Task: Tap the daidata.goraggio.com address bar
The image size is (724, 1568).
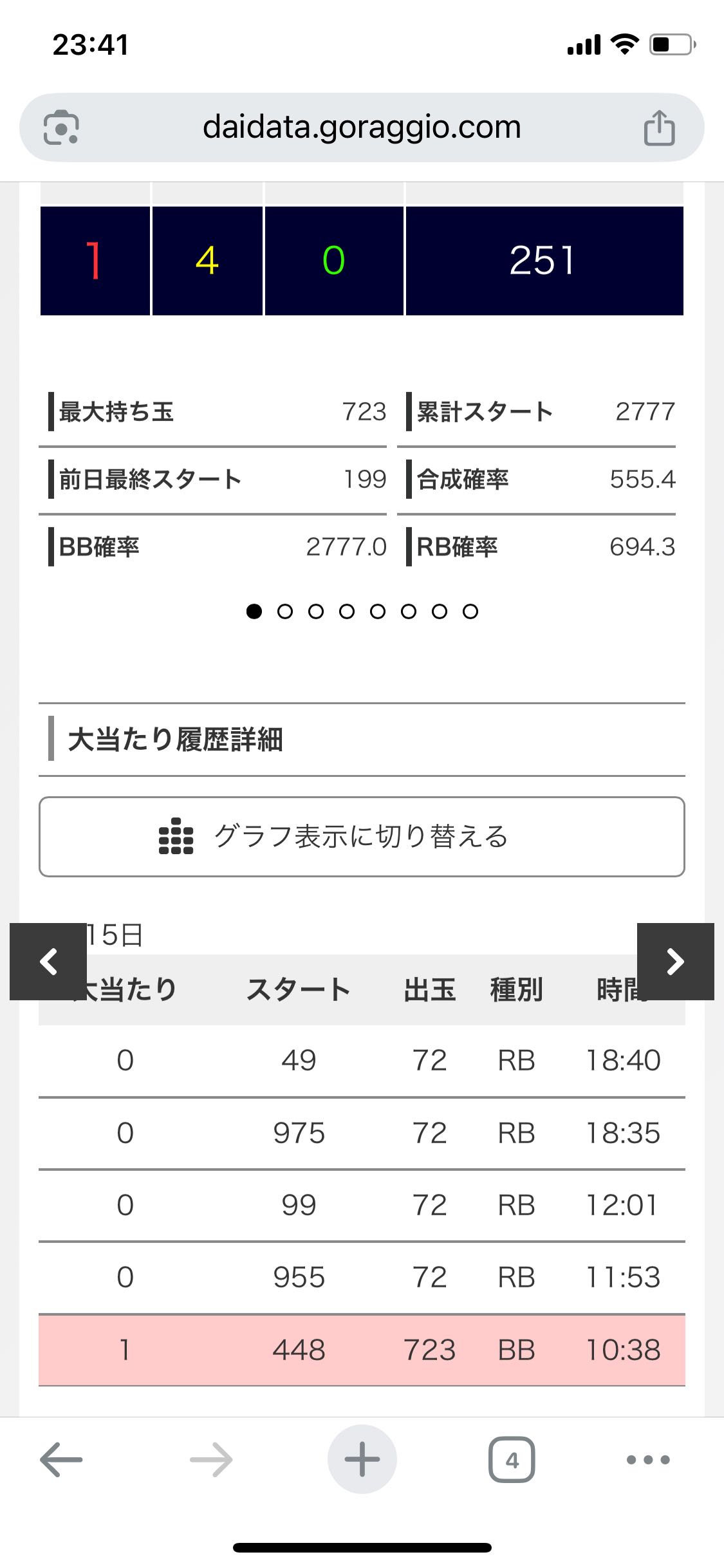Action: [362, 127]
